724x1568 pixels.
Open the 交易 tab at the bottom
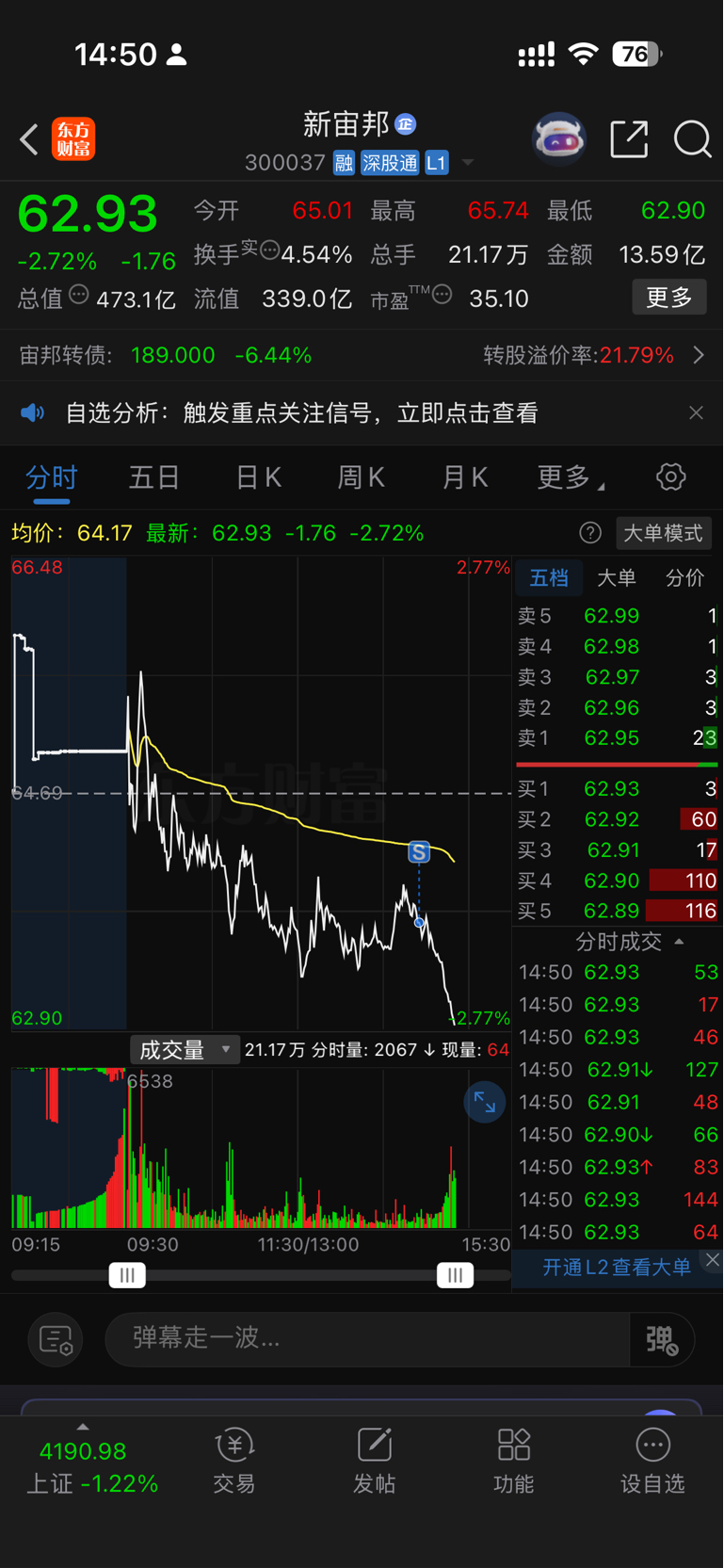pos(233,1461)
